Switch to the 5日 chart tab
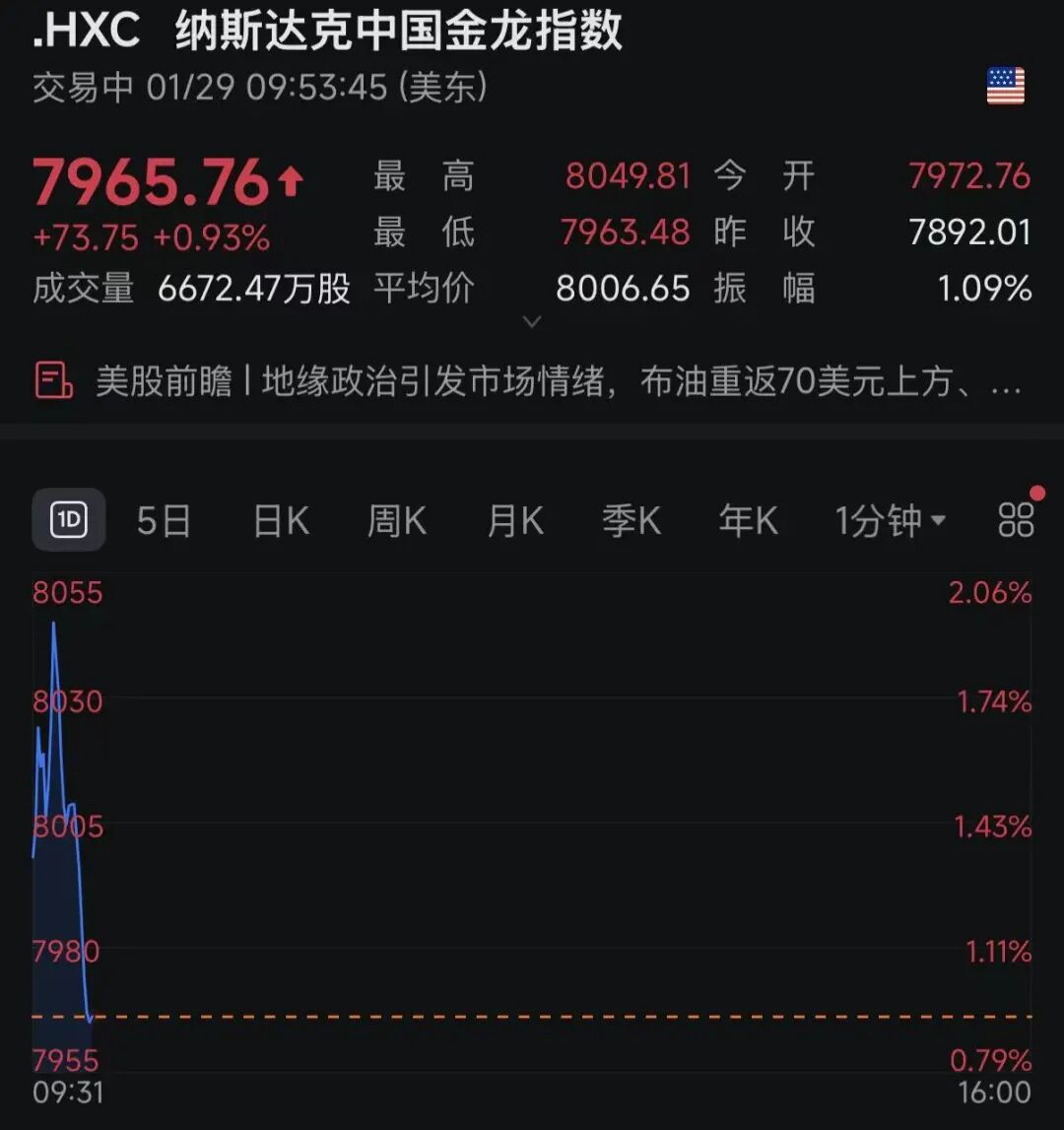1064x1130 pixels. point(164,520)
